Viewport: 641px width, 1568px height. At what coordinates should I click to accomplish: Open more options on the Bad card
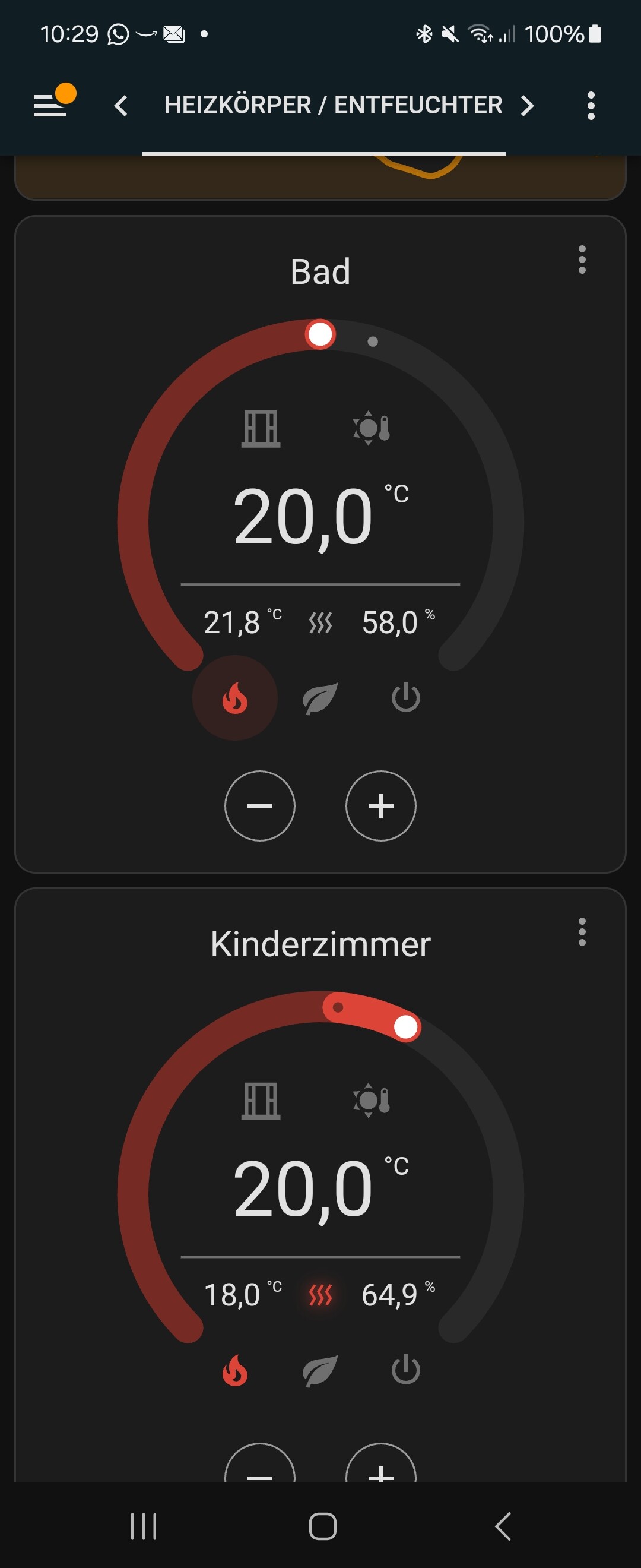[582, 260]
